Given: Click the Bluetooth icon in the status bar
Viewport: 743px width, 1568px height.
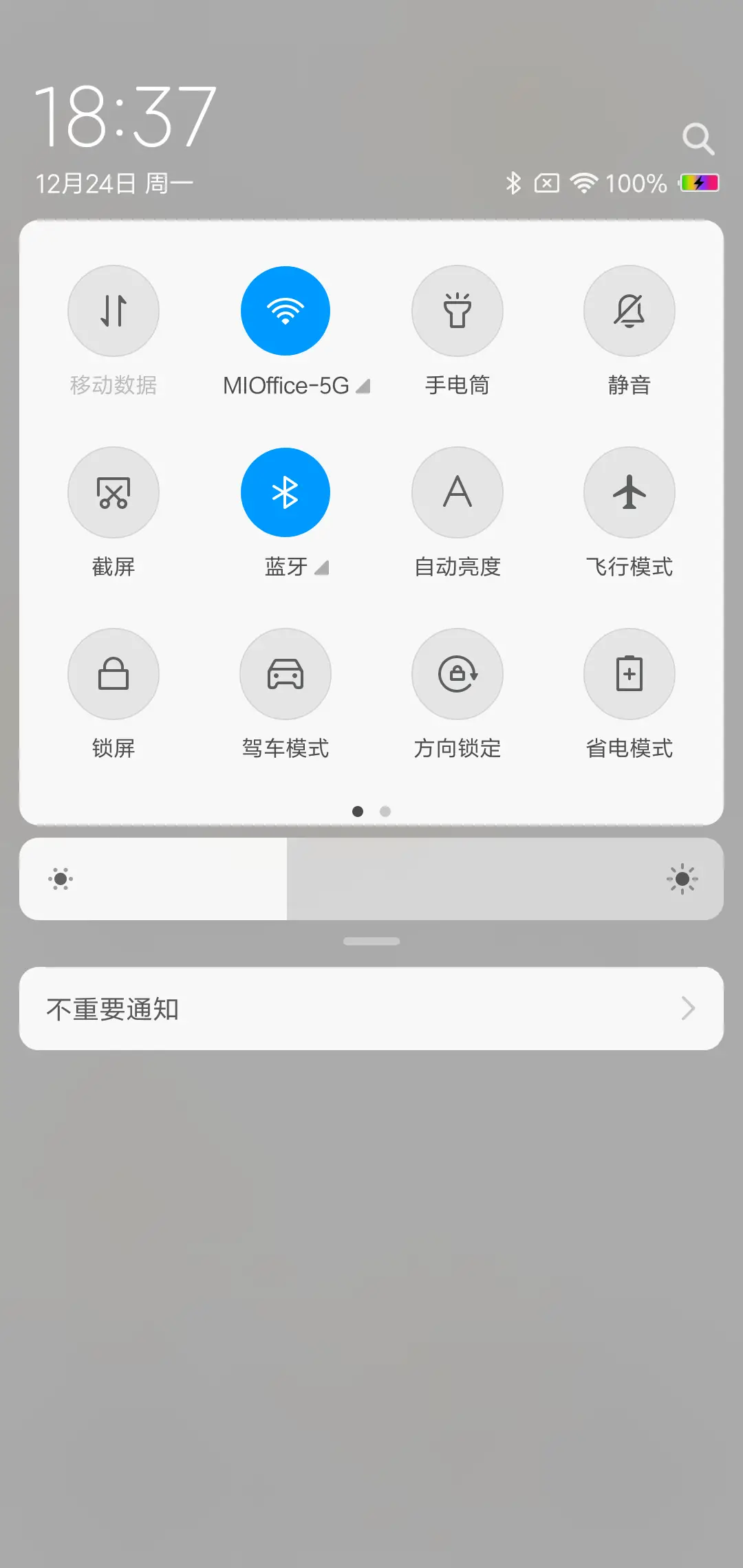Looking at the screenshot, I should tap(512, 182).
